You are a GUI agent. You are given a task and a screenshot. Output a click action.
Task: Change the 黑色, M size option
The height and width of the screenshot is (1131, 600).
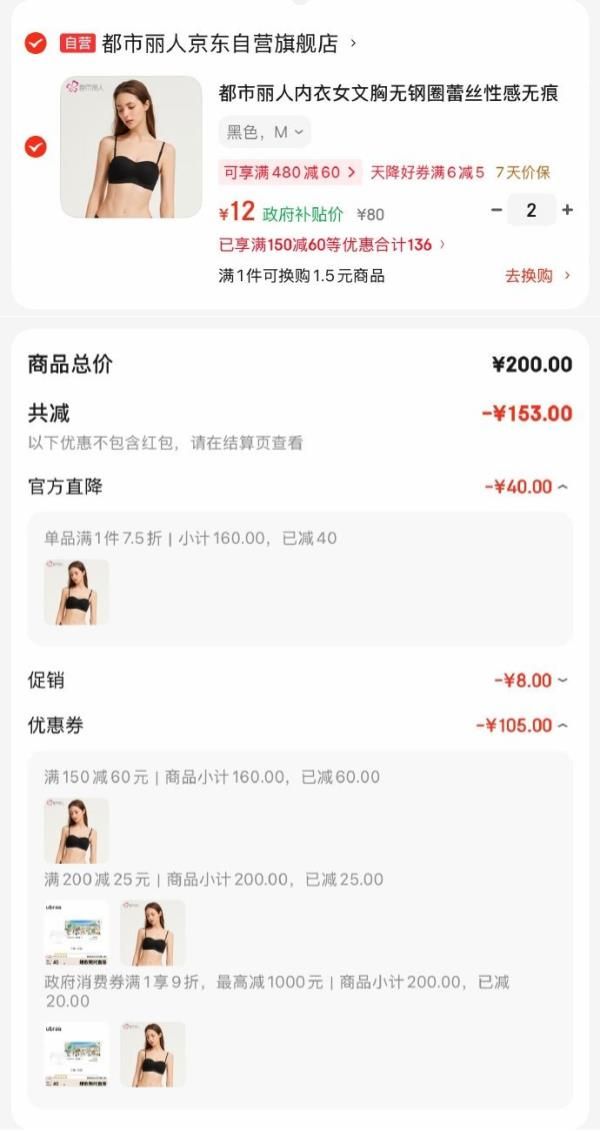coord(264,132)
